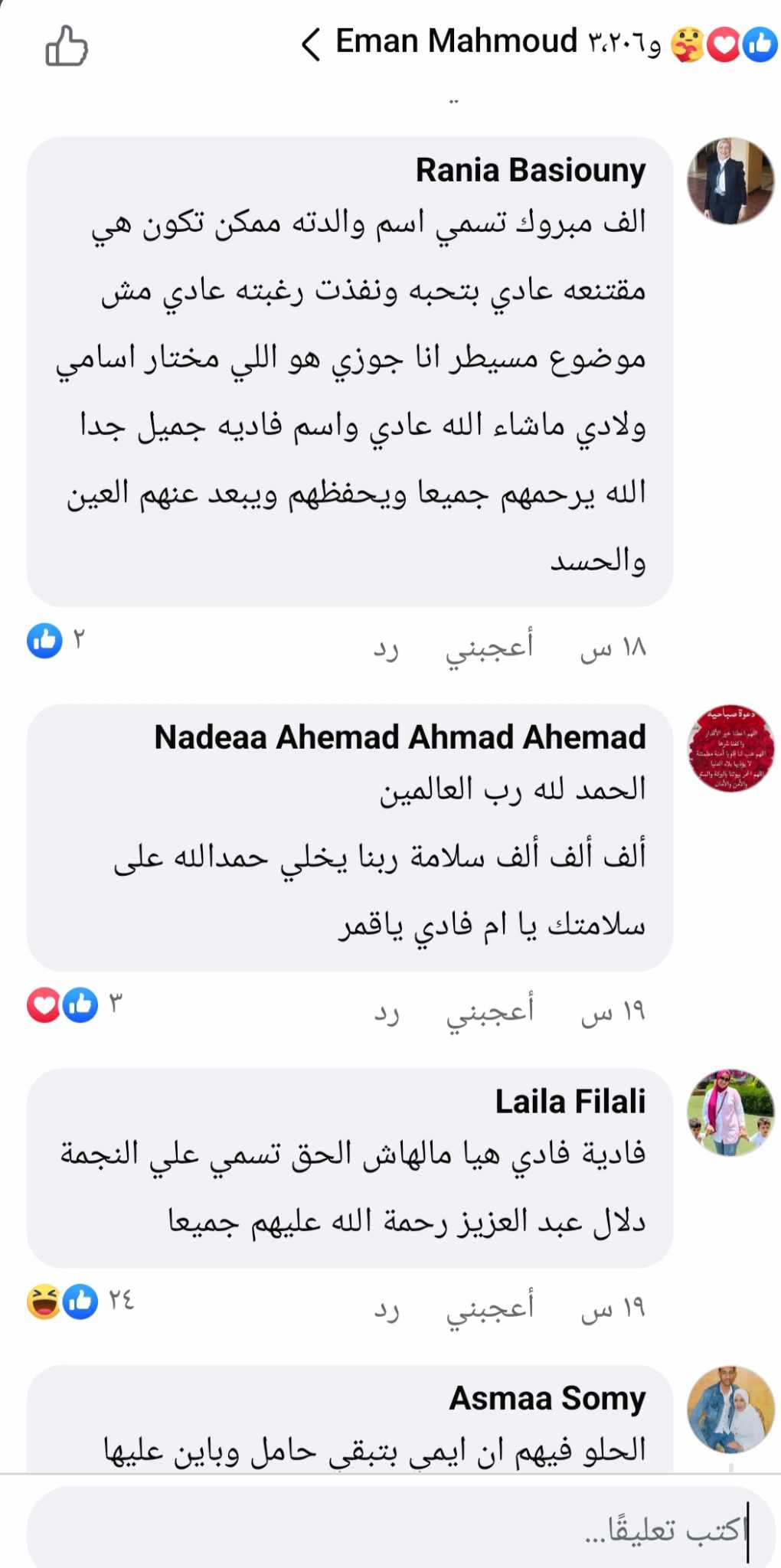This screenshot has height=1568, width=781.
Task: Open Asmaa Somy's profile picture
Action: coord(730,1409)
